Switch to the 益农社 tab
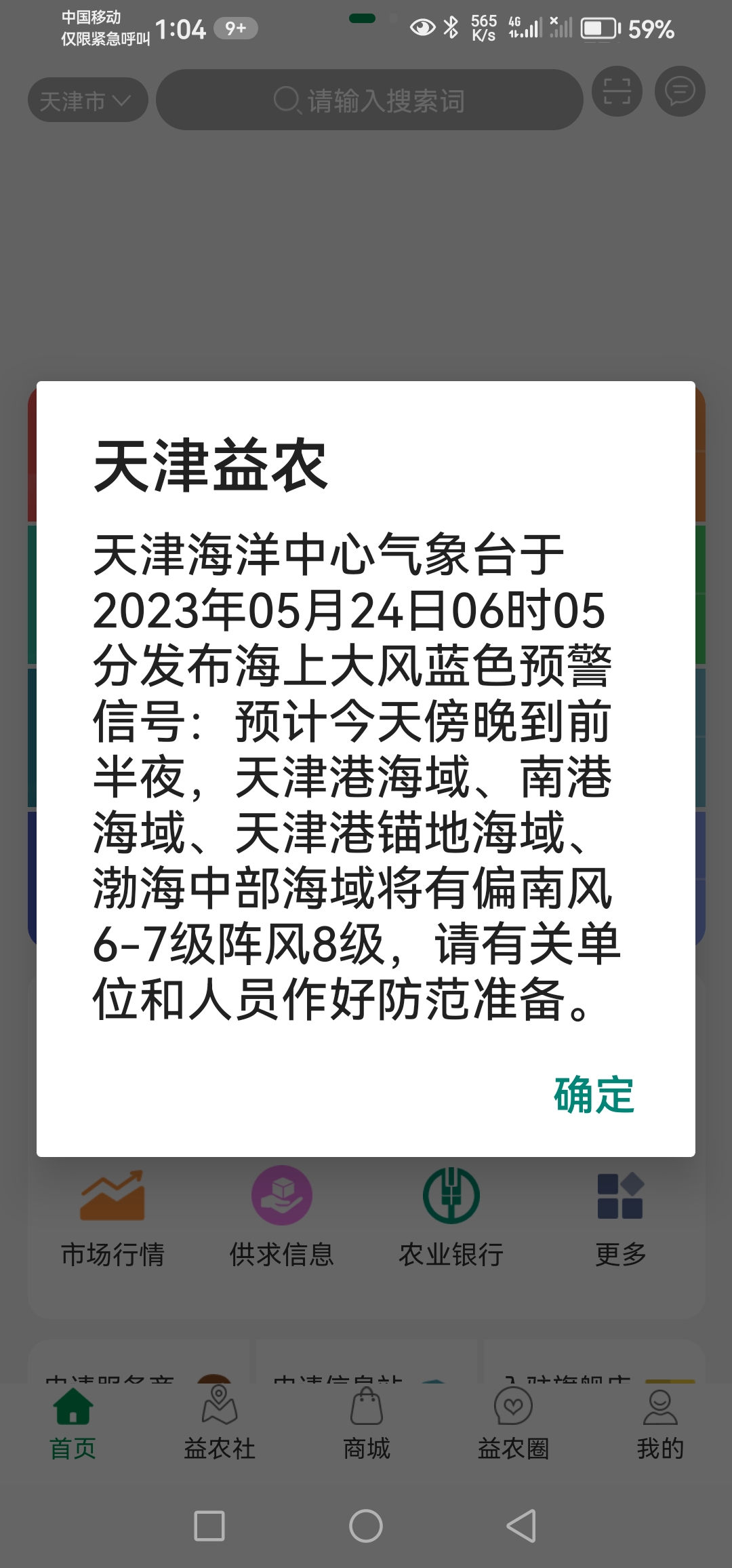This screenshot has width=732, height=1568. [x=220, y=1424]
